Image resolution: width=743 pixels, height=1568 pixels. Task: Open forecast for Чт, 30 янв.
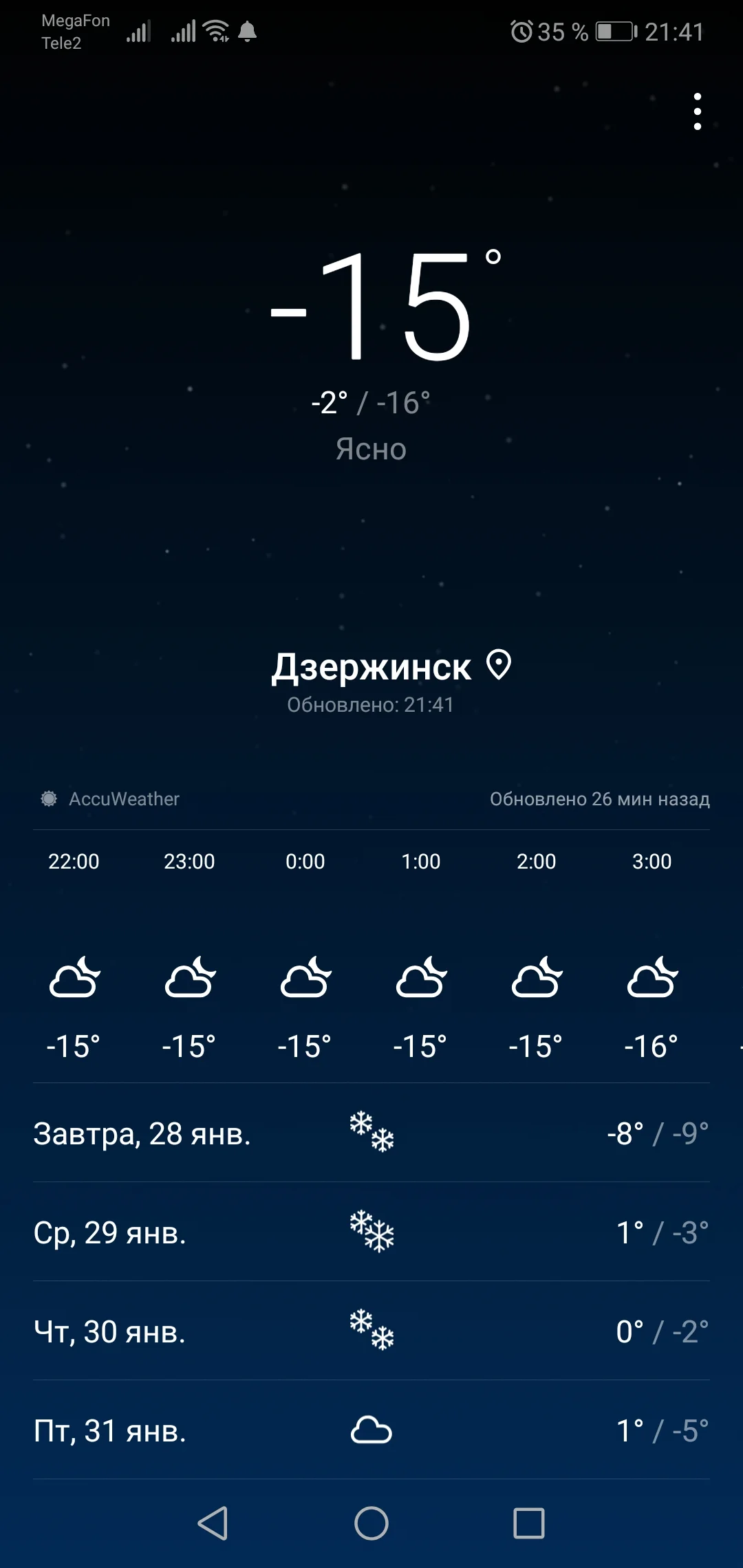click(x=371, y=1331)
